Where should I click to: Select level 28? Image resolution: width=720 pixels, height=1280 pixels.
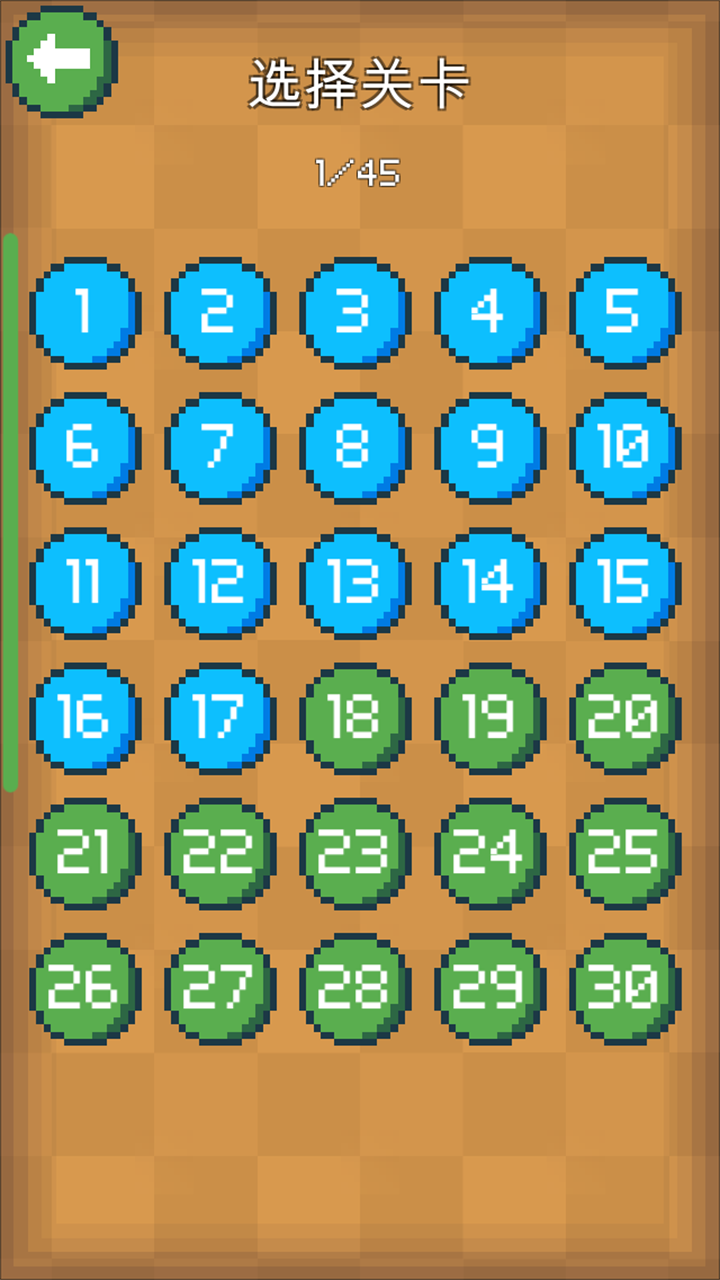pos(354,988)
